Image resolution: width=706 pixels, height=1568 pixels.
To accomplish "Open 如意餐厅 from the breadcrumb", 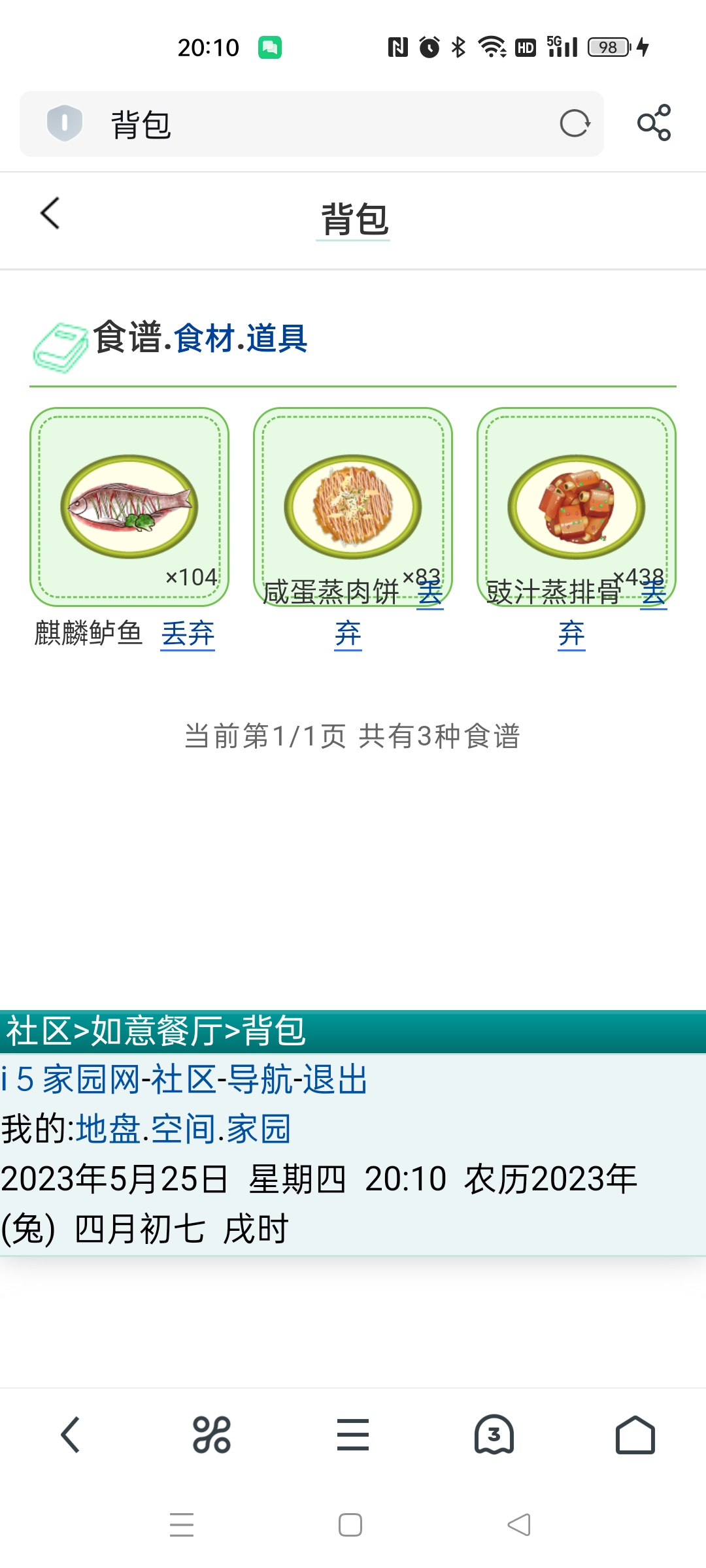I will coord(157,1032).
